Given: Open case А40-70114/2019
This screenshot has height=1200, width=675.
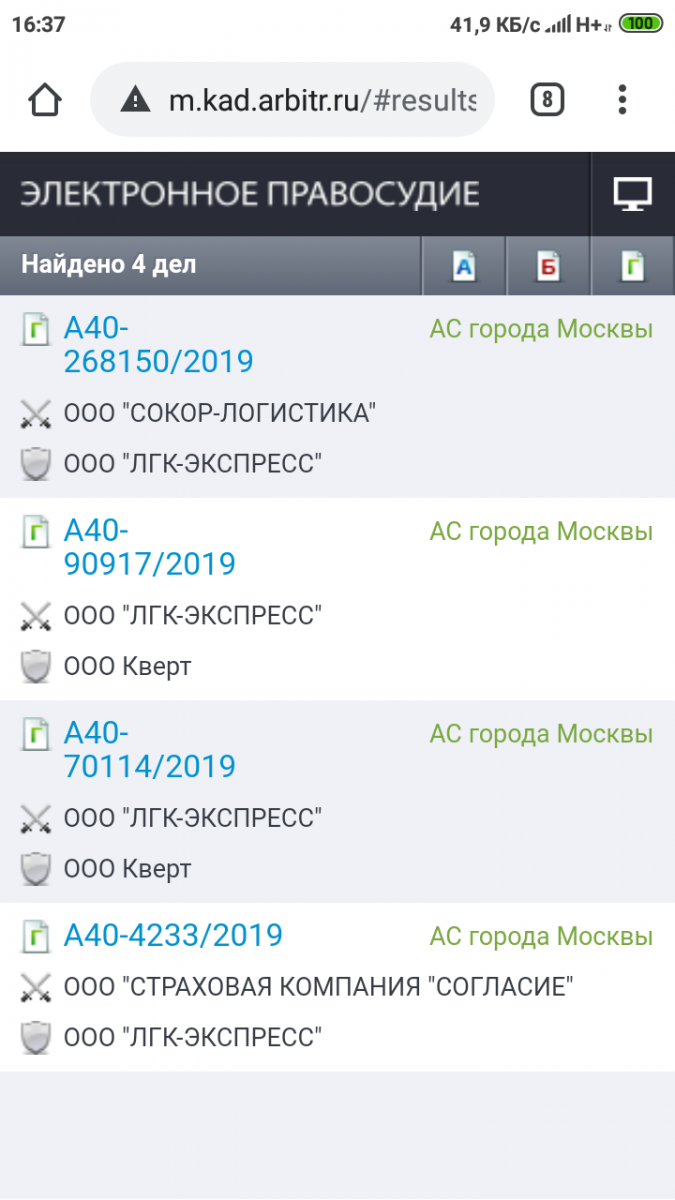Looking at the screenshot, I should (149, 750).
